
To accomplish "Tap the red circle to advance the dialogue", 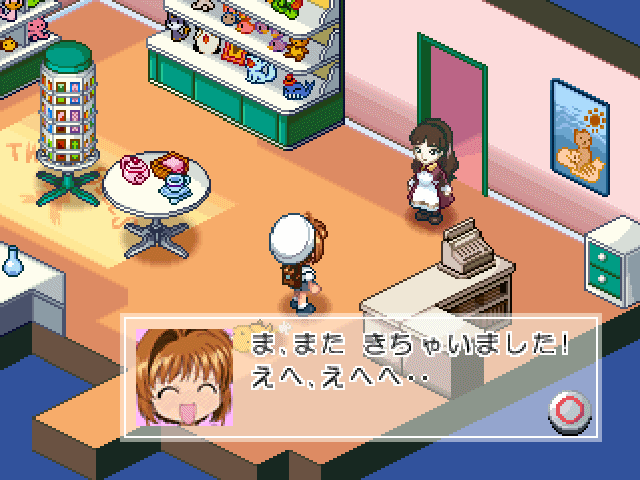I will click(571, 409).
